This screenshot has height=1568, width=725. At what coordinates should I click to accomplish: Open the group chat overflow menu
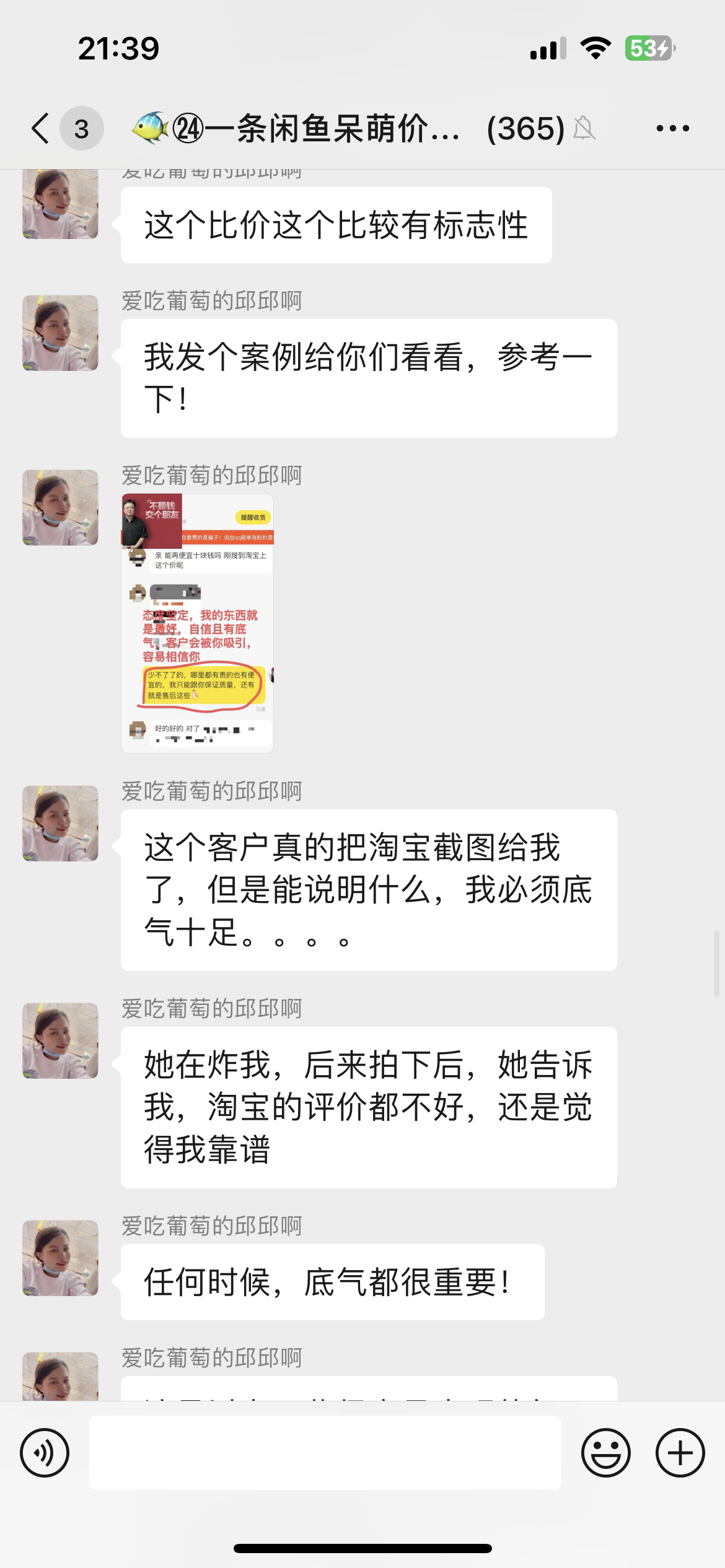click(672, 129)
